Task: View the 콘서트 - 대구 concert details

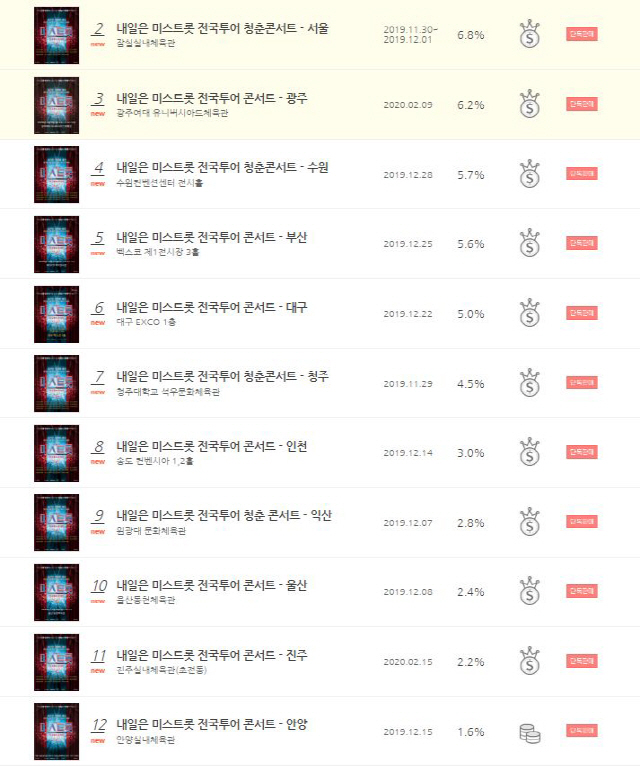Action: coord(211,307)
